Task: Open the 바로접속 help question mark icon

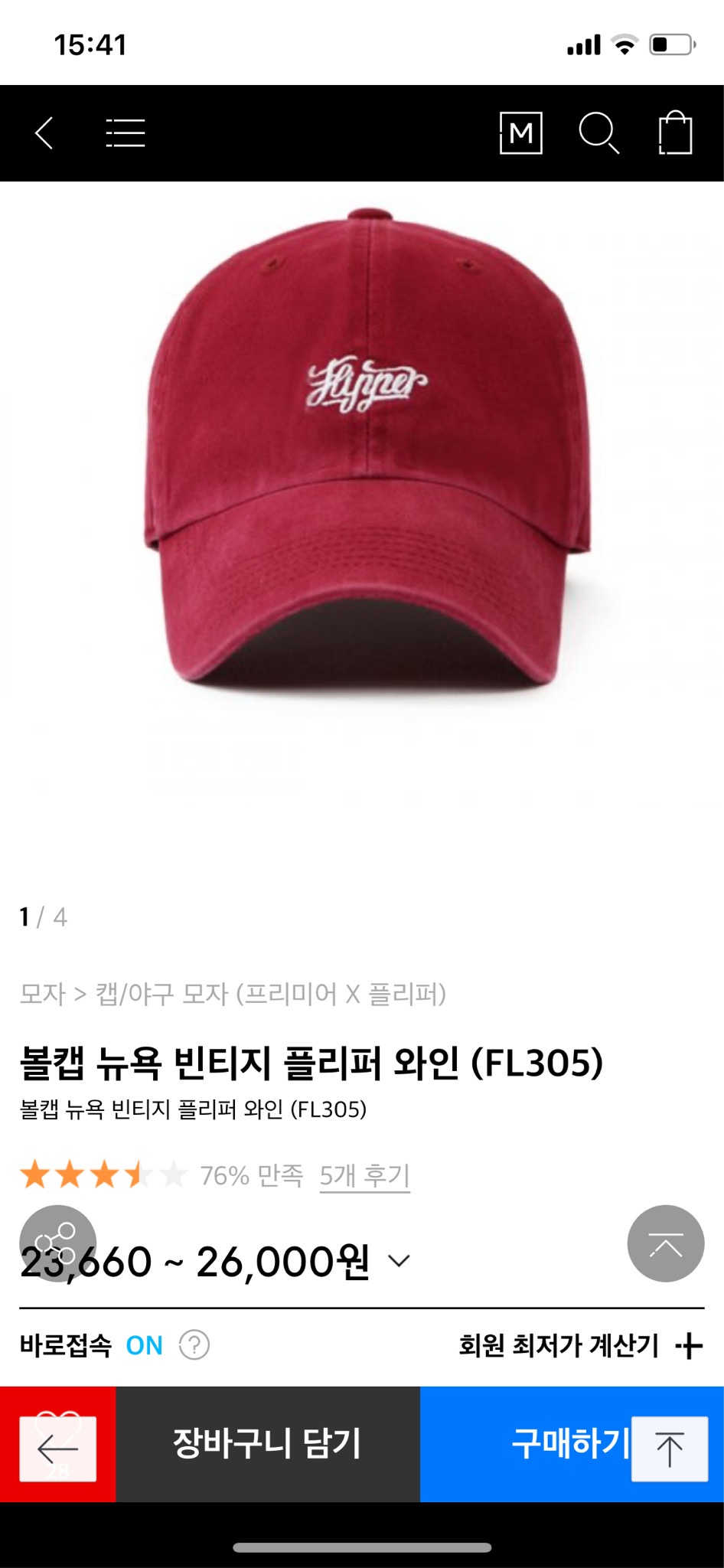Action: pyautogui.click(x=194, y=1344)
